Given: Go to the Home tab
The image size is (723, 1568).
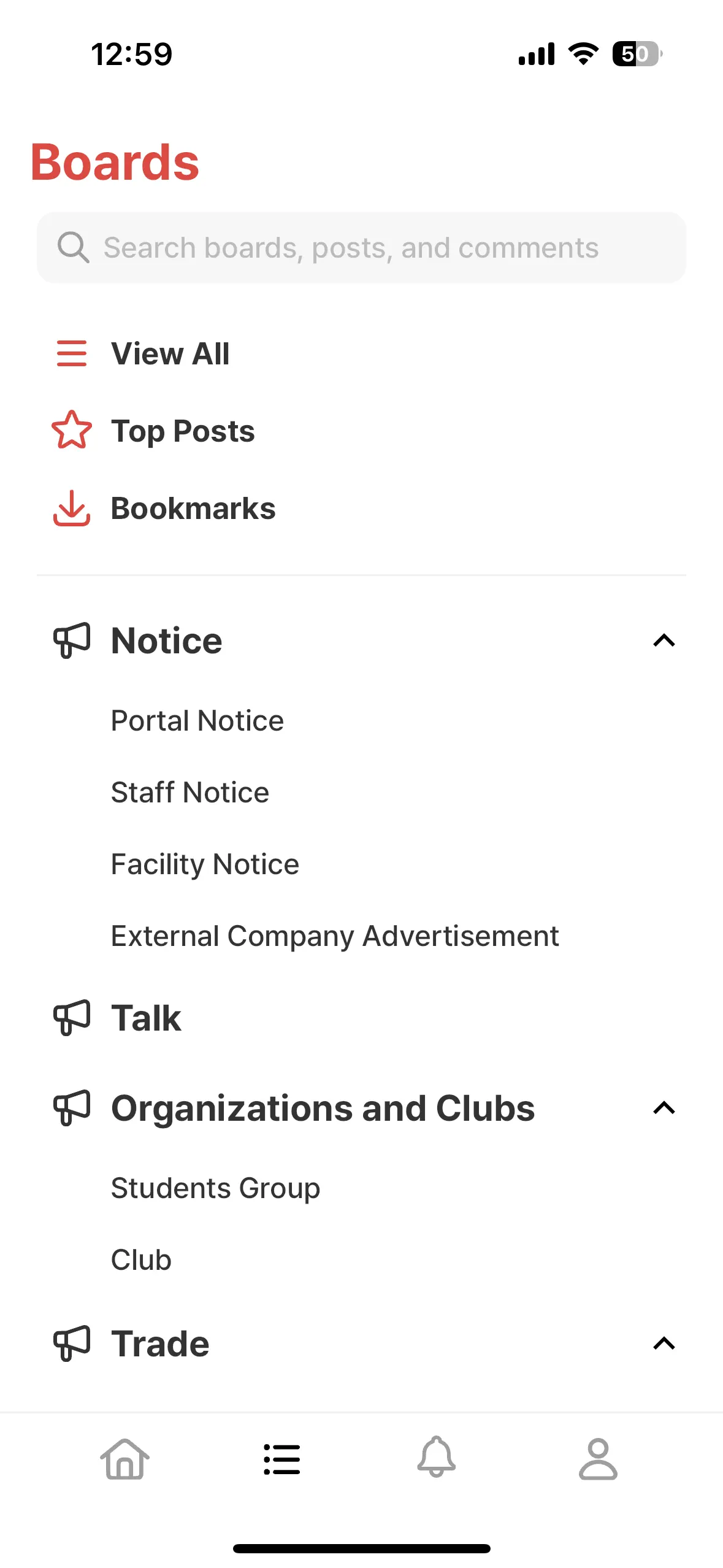Looking at the screenshot, I should tap(124, 1459).
